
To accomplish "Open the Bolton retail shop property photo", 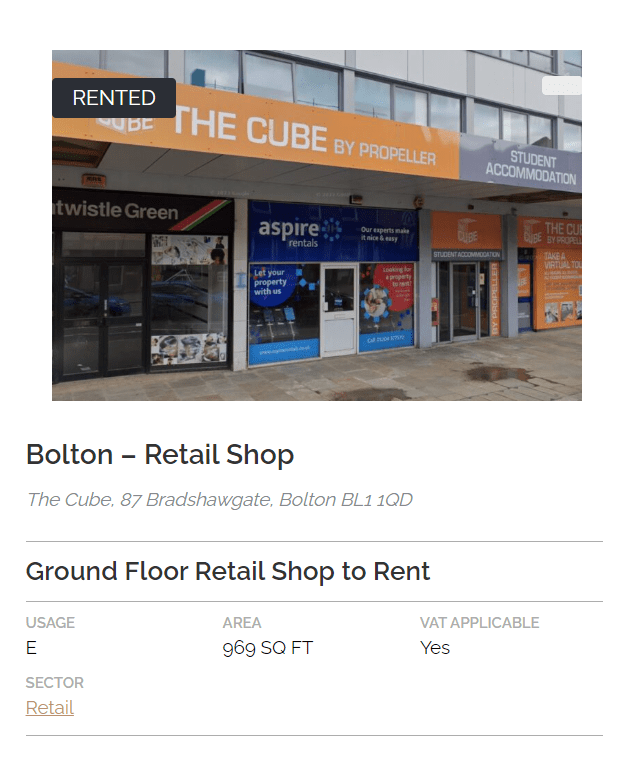I will click(317, 226).
